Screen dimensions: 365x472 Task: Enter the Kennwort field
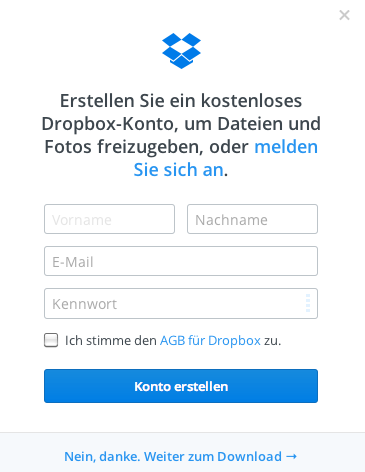click(181, 303)
